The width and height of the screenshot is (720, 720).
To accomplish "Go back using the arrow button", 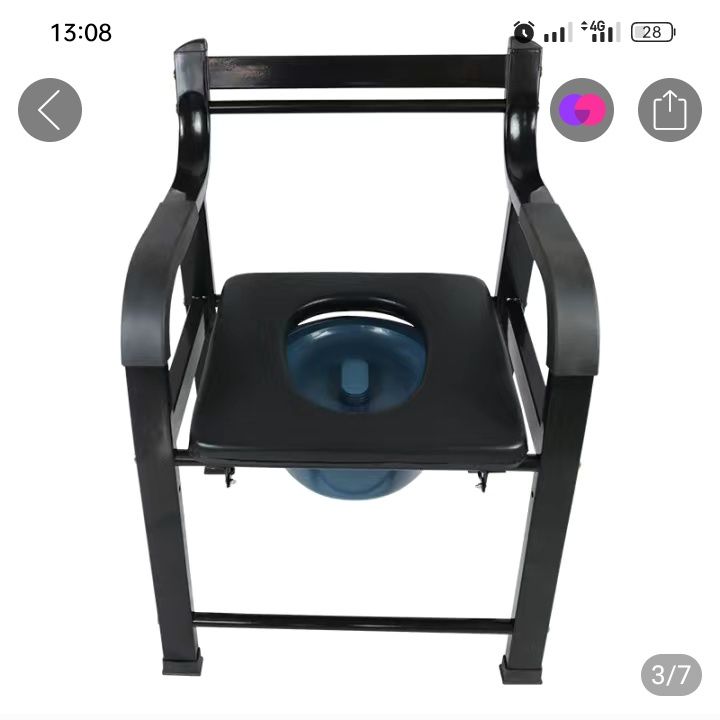I will [x=50, y=110].
